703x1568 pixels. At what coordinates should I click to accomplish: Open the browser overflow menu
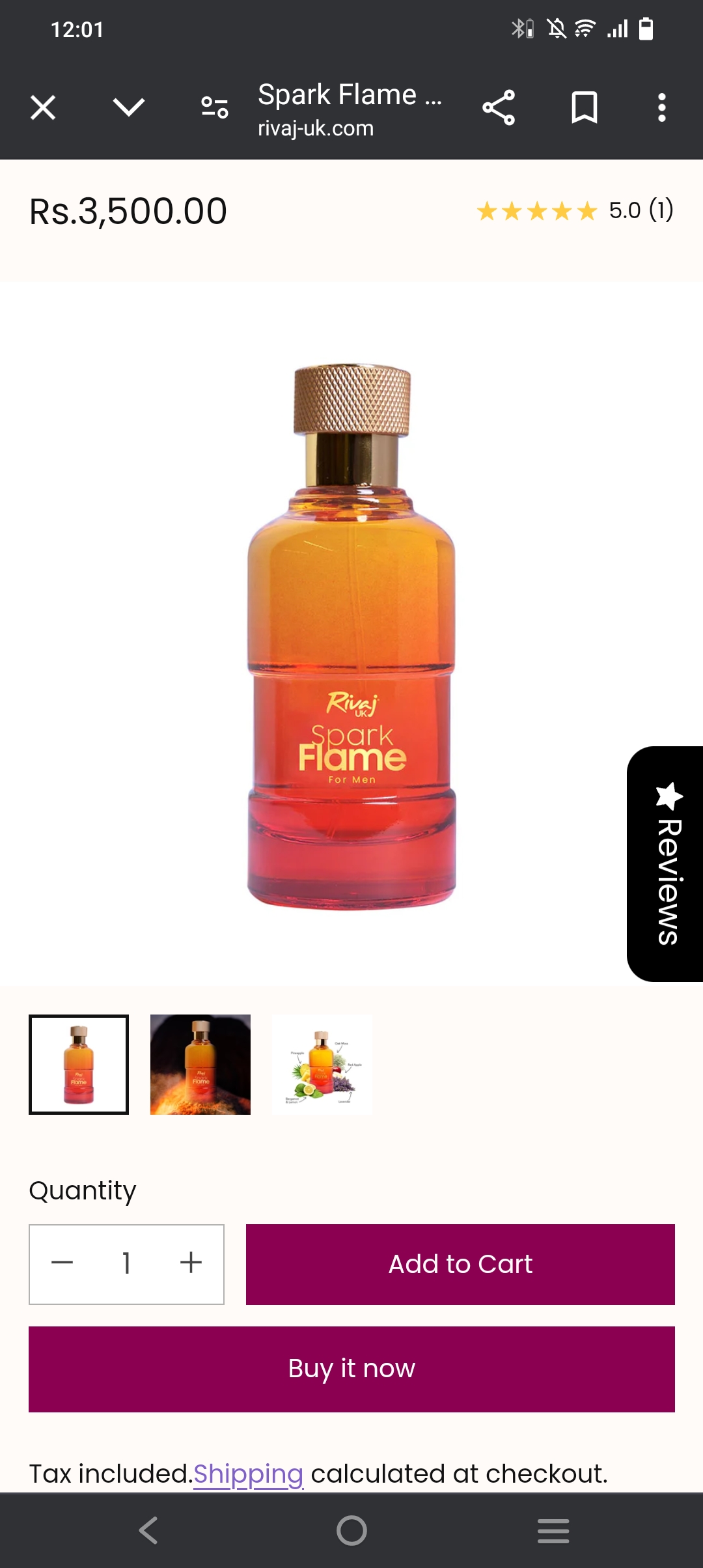(661, 107)
